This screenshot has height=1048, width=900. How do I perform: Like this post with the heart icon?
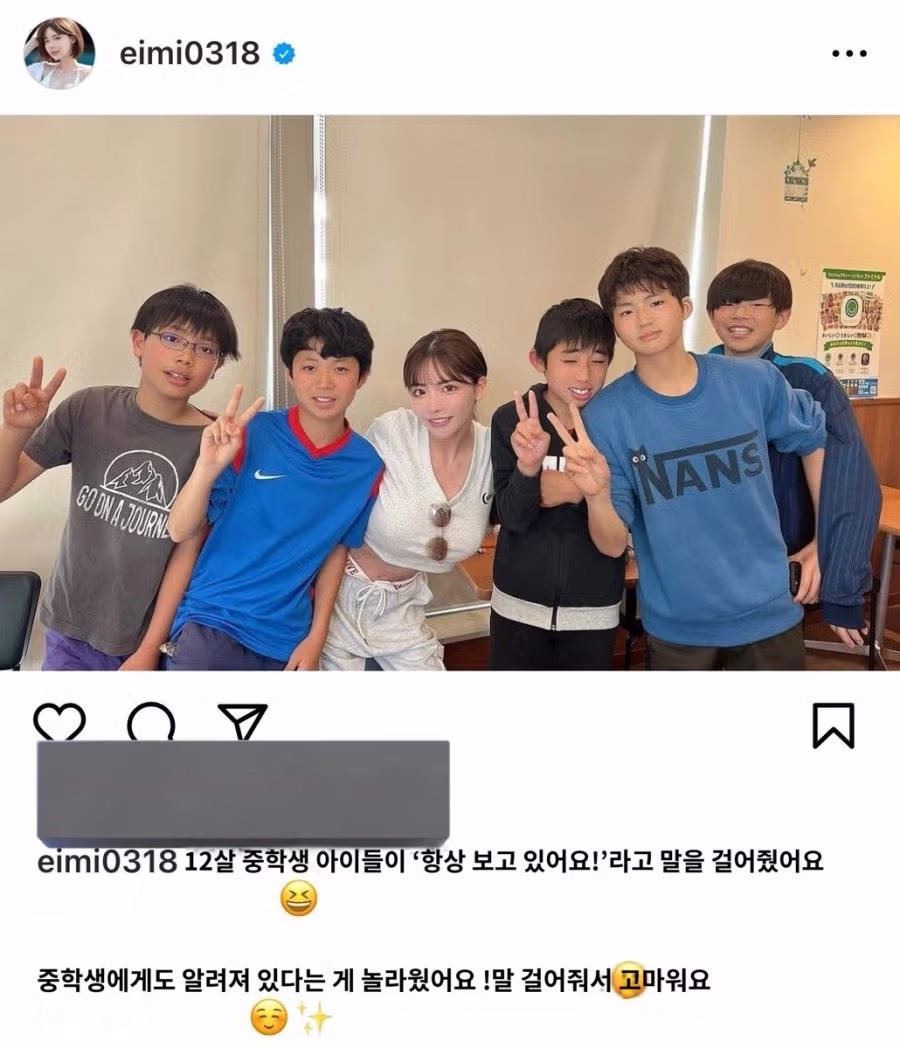click(x=60, y=723)
